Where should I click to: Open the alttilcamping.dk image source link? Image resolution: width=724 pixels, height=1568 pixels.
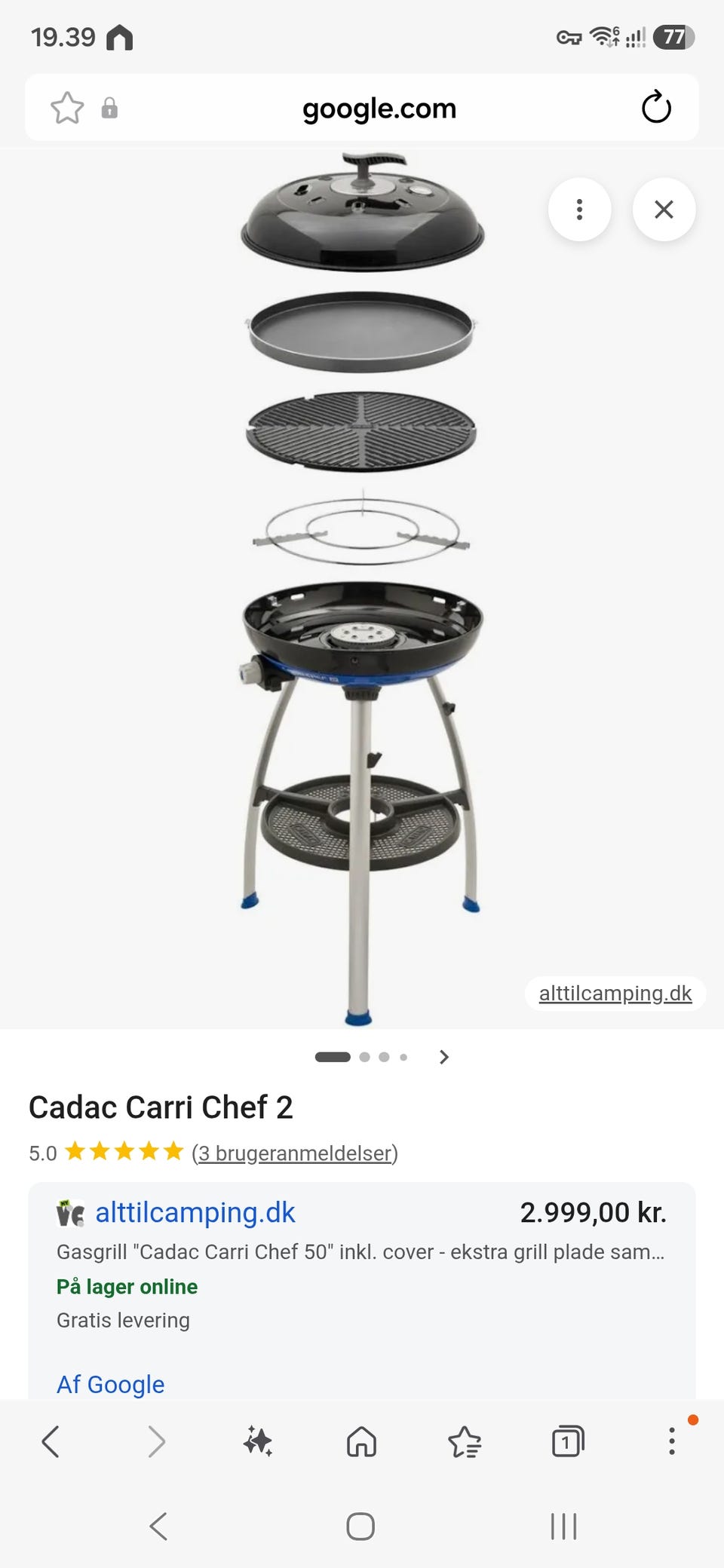click(x=615, y=993)
